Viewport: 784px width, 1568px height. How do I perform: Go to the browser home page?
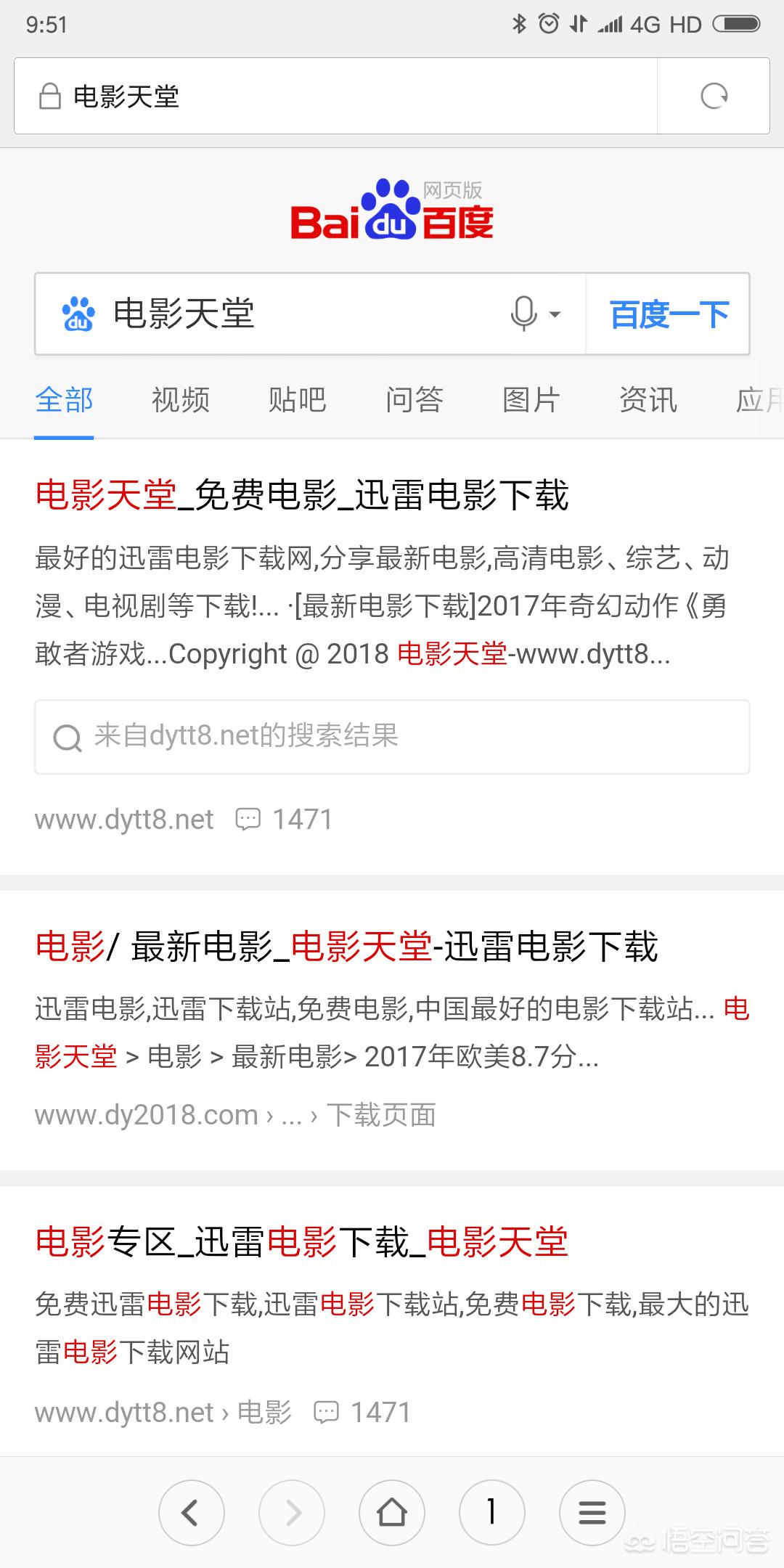392,1513
